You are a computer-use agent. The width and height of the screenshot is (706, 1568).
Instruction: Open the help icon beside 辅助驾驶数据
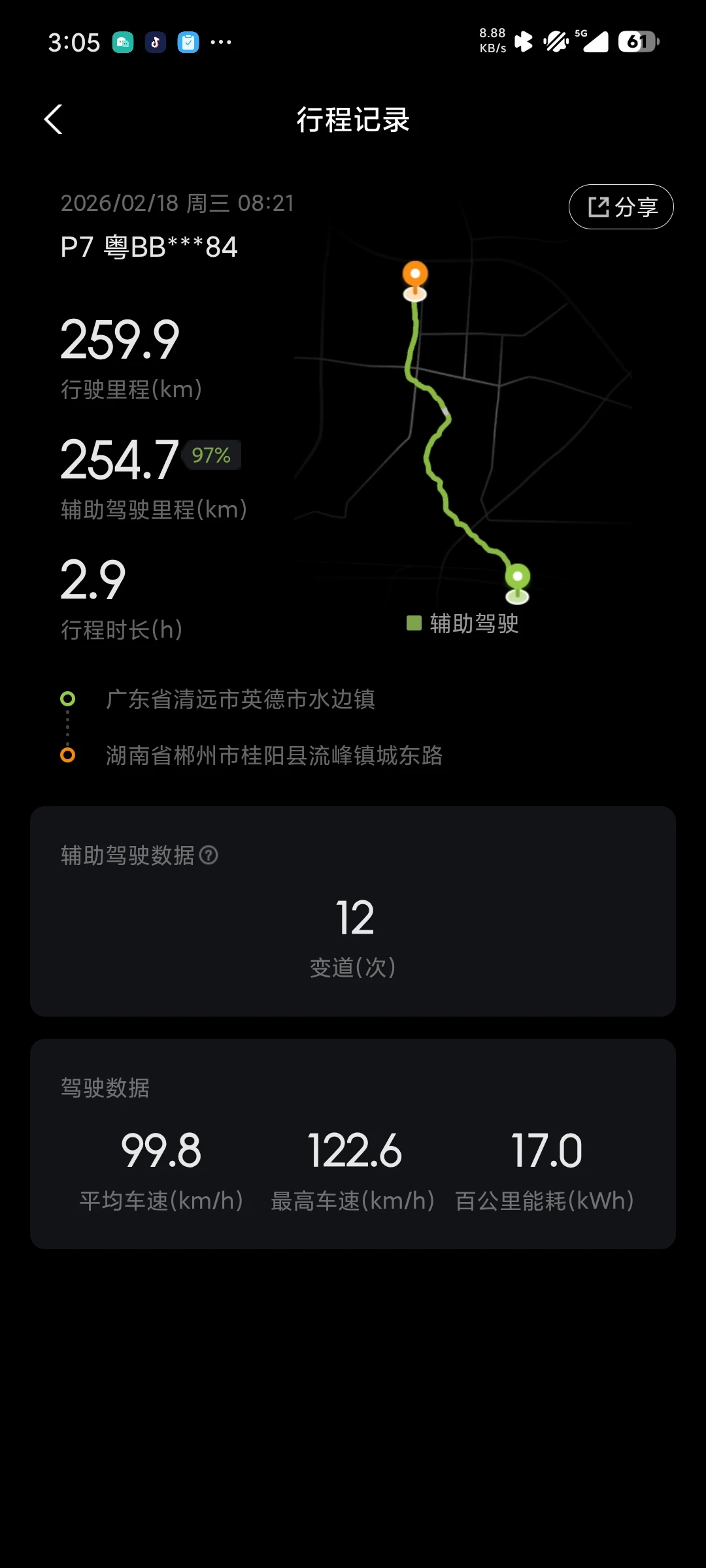click(209, 855)
